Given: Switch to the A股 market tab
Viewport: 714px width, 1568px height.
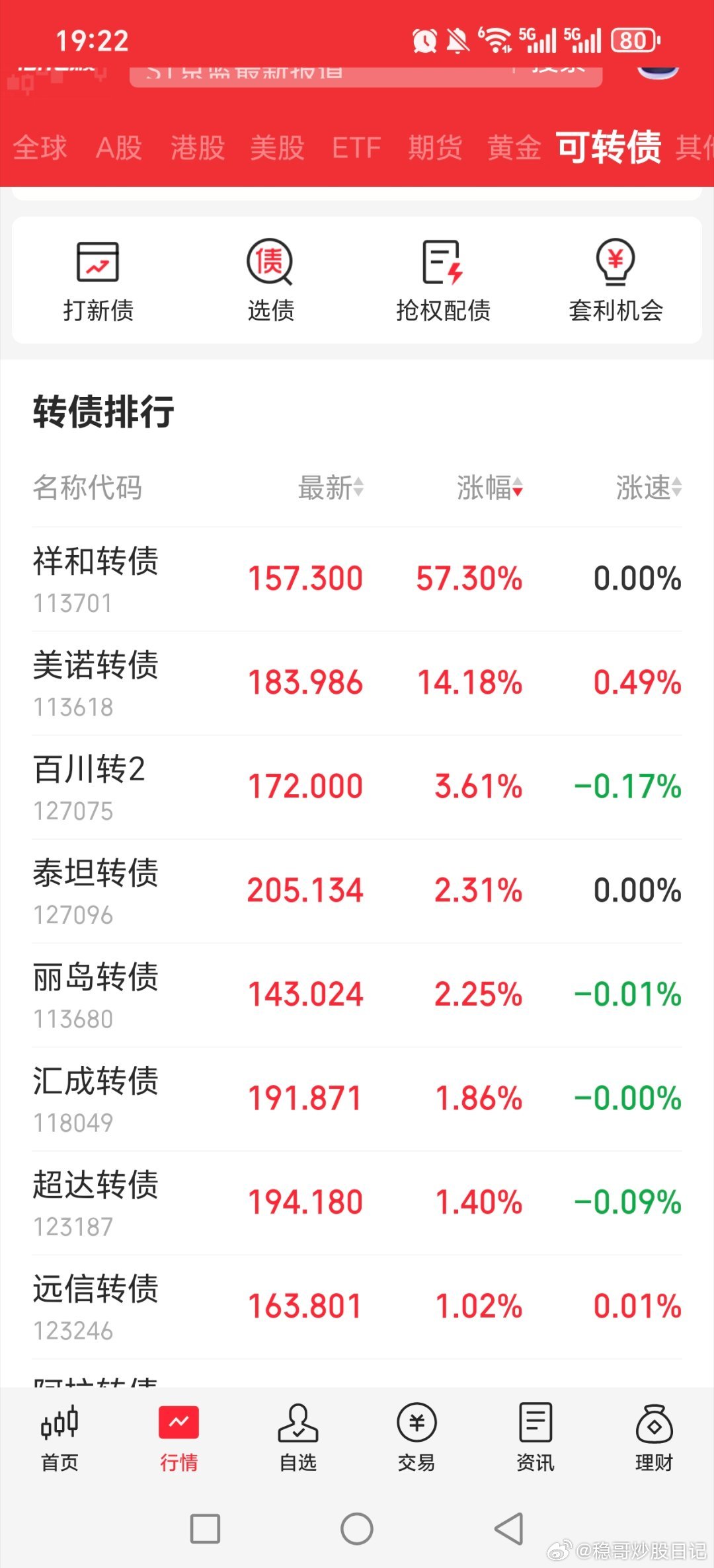Looking at the screenshot, I should pos(118,148).
